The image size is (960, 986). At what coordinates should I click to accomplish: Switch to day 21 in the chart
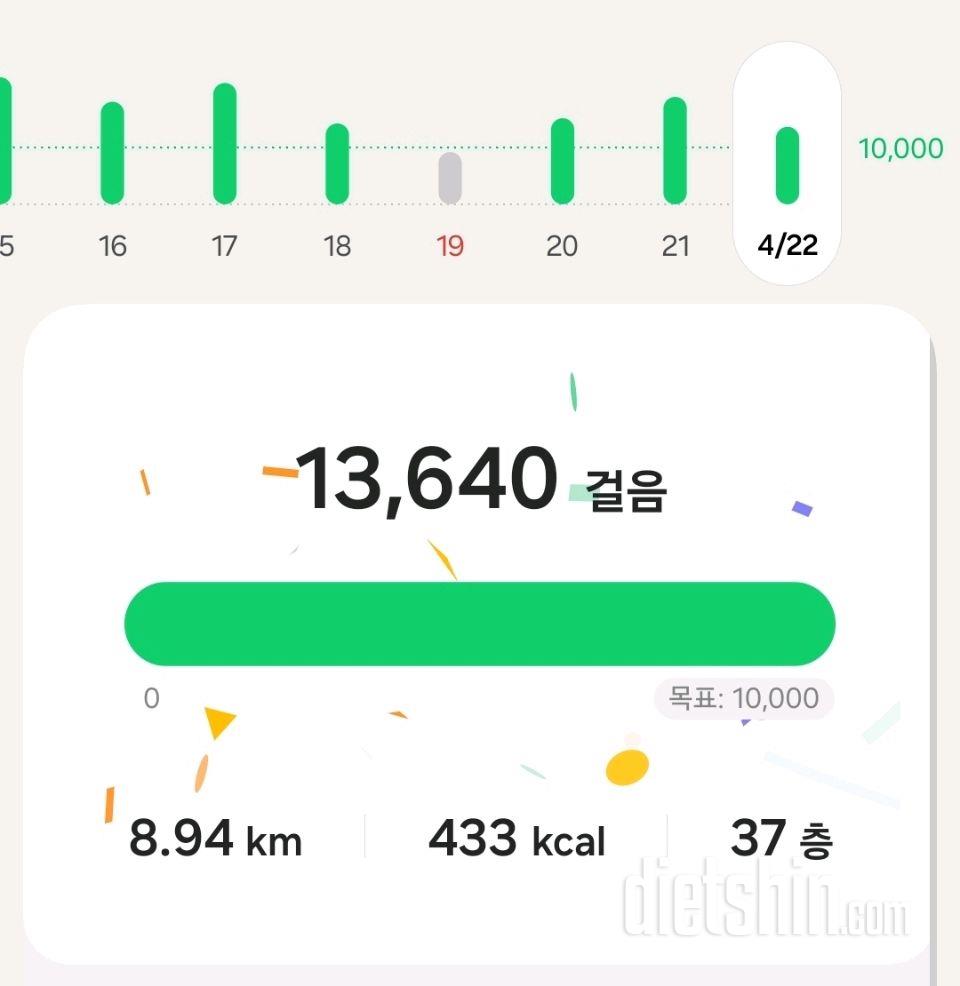tap(675, 150)
